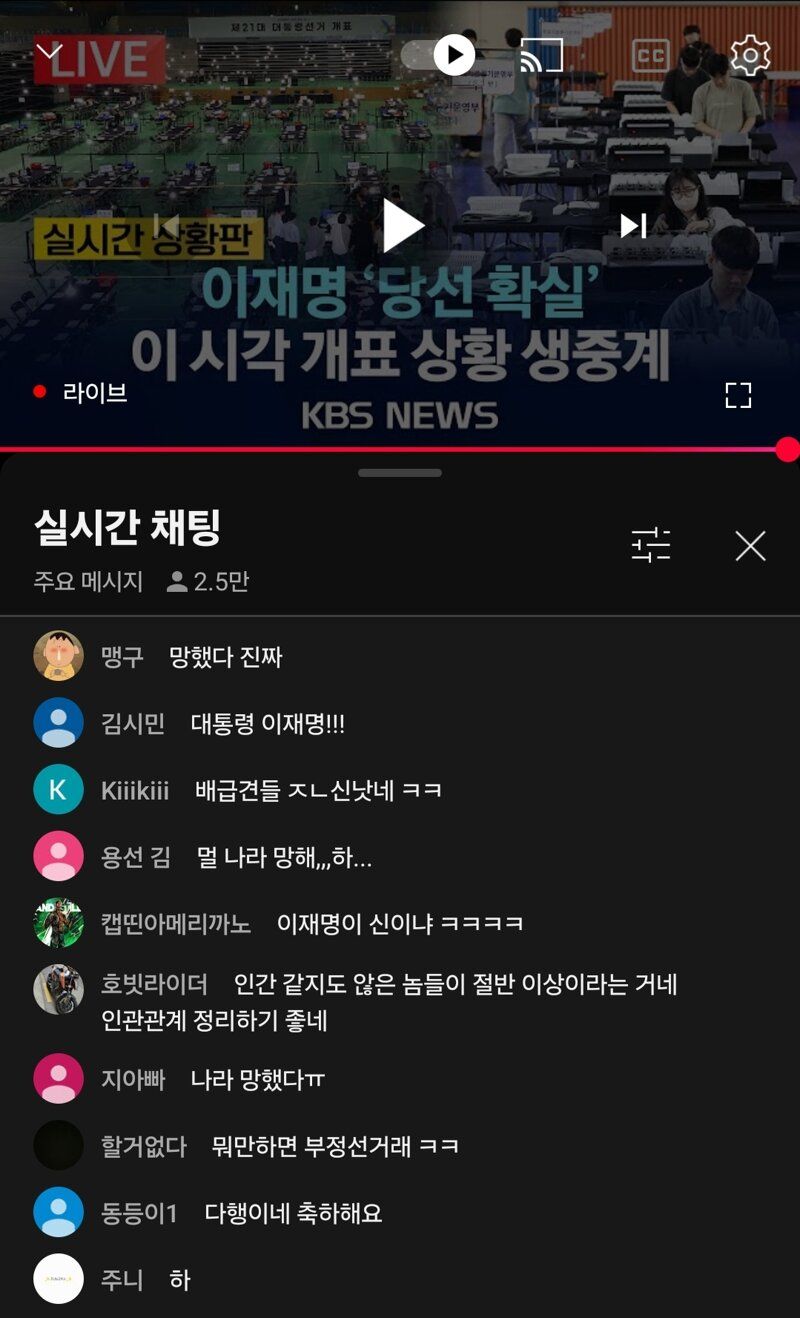The image size is (800, 1318).
Task: Open 맹구's chat message
Action: point(225,657)
